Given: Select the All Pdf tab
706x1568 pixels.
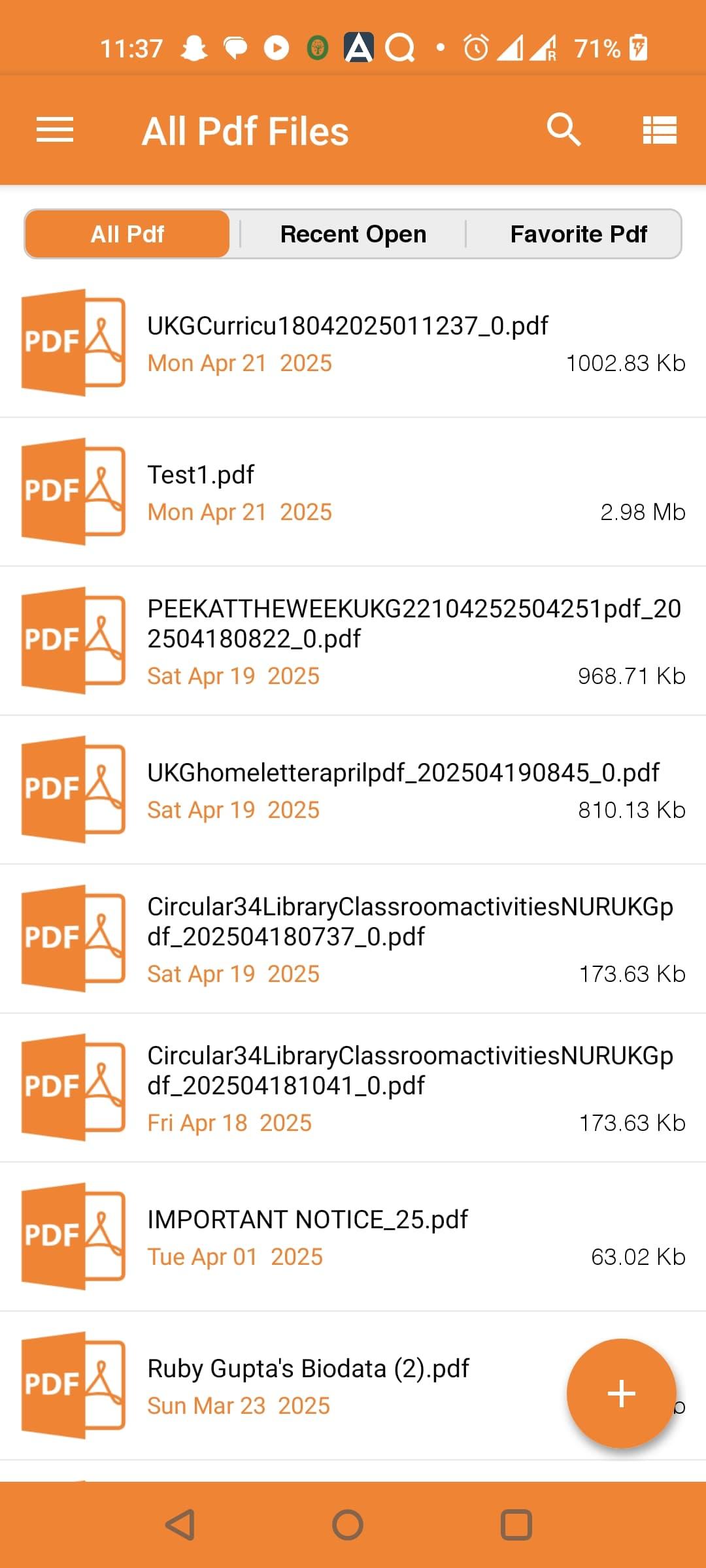Looking at the screenshot, I should click(x=126, y=234).
